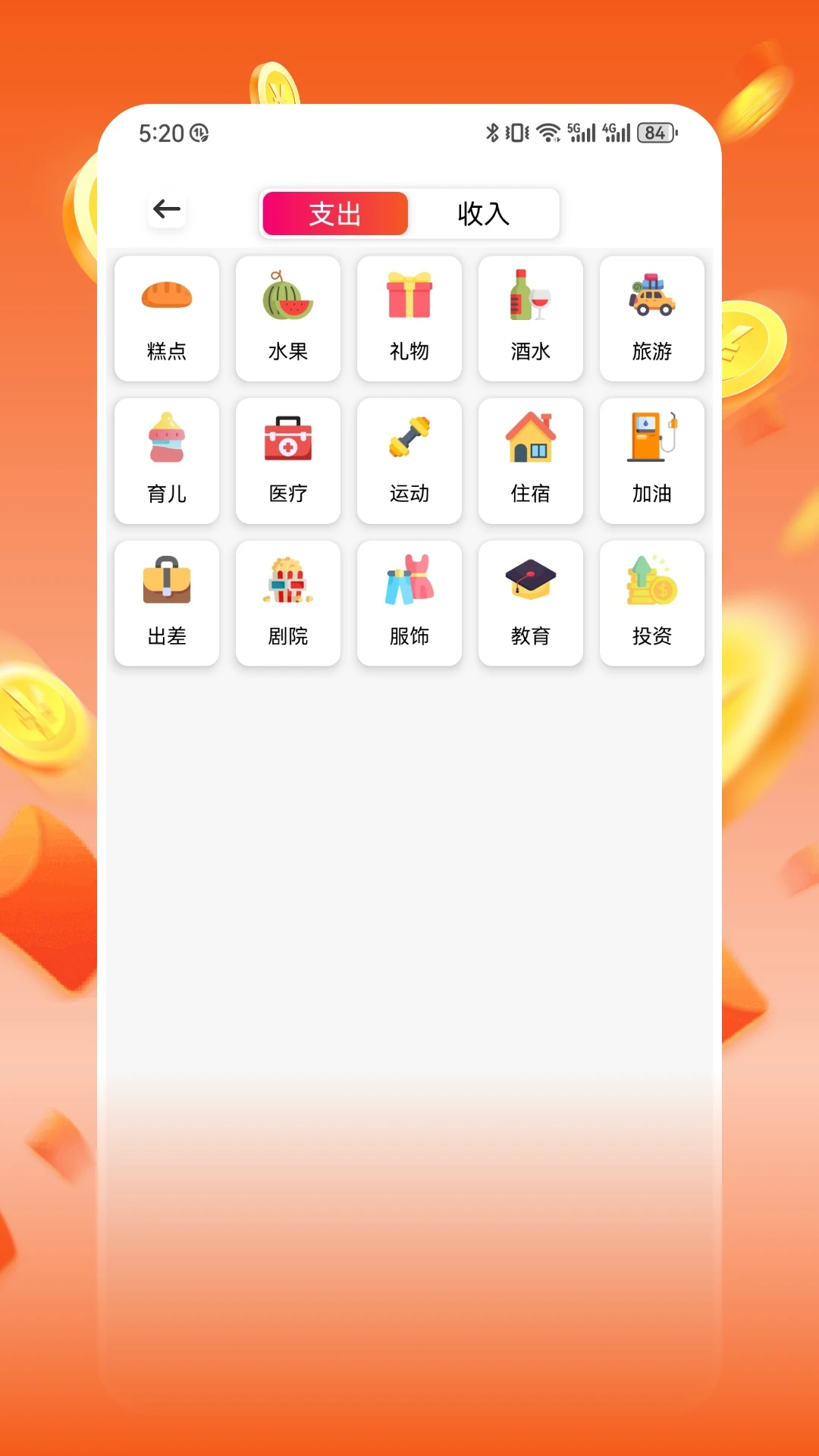Choose the 出差 briefcase business trip icon

click(167, 602)
